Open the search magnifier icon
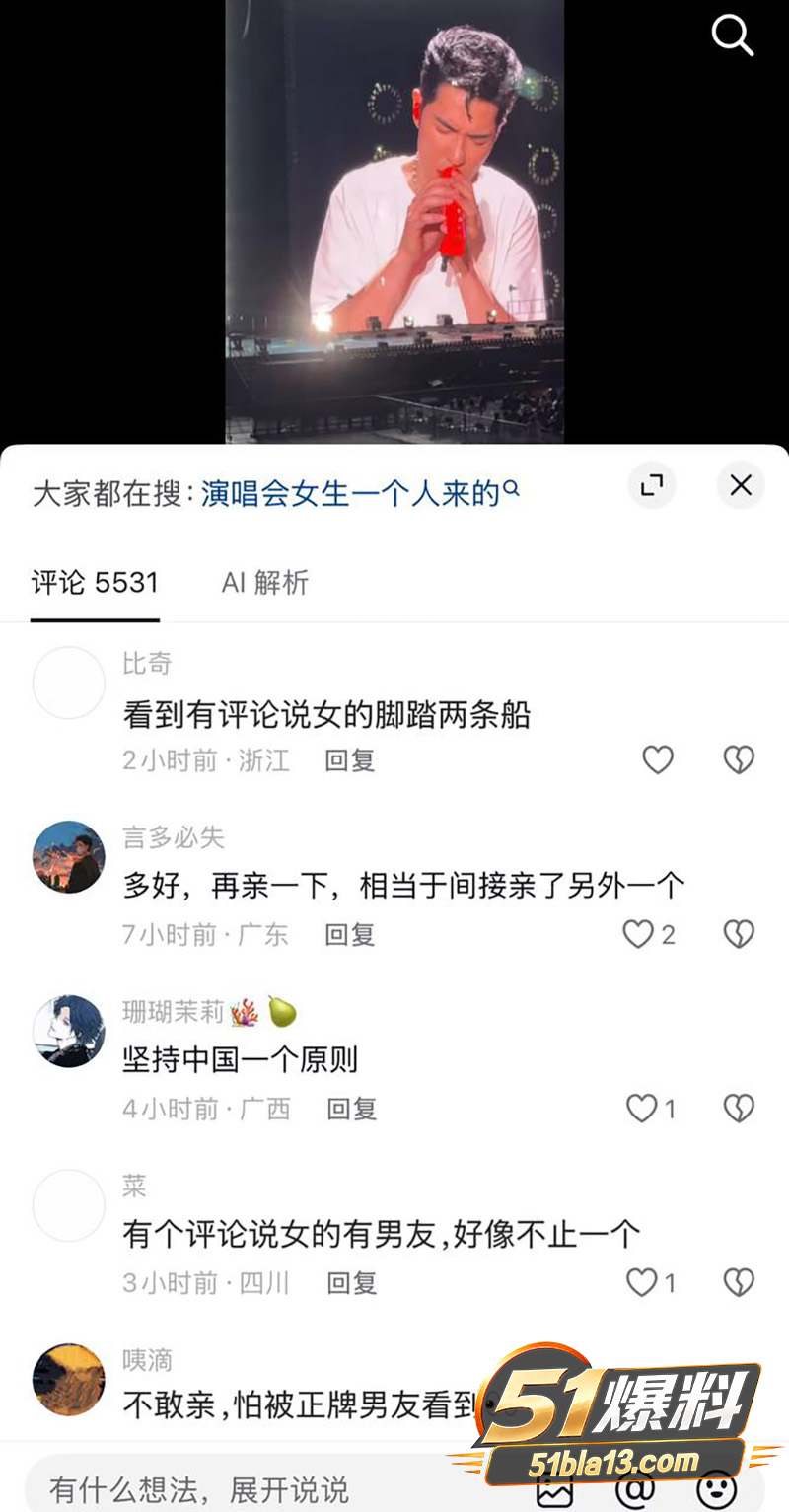This screenshot has width=789, height=1512. tap(732, 36)
